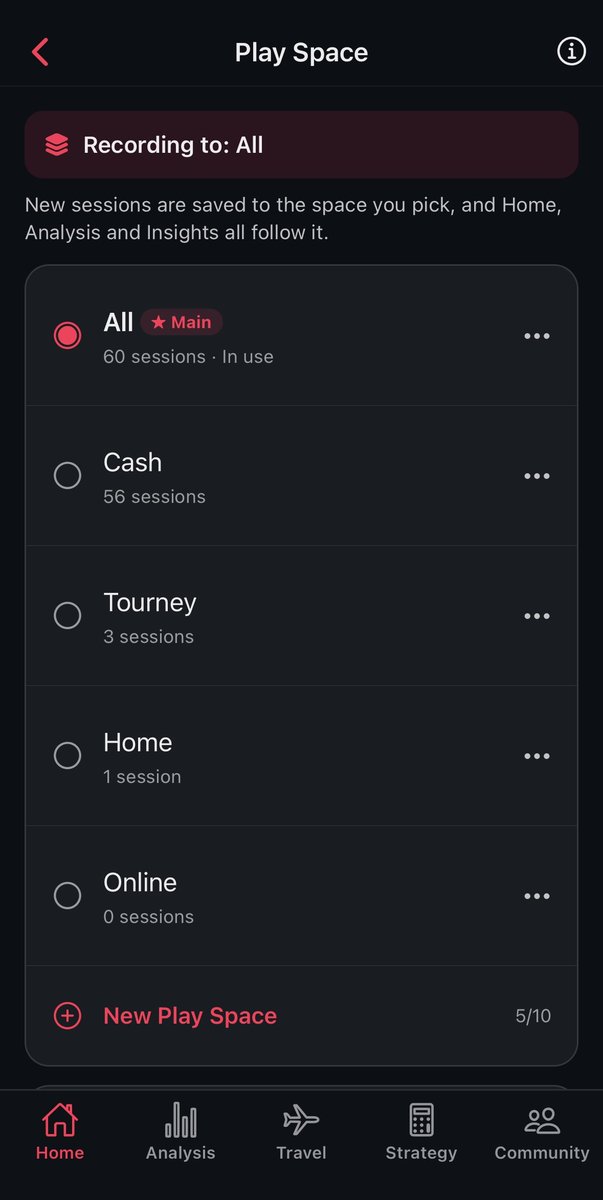
Task: Choose the Home play space radio
Action: click(67, 756)
